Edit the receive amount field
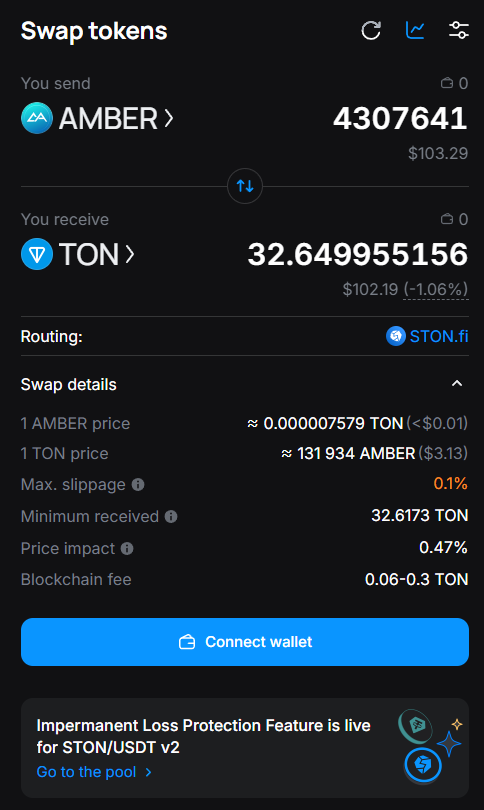484x810 pixels. 357,254
